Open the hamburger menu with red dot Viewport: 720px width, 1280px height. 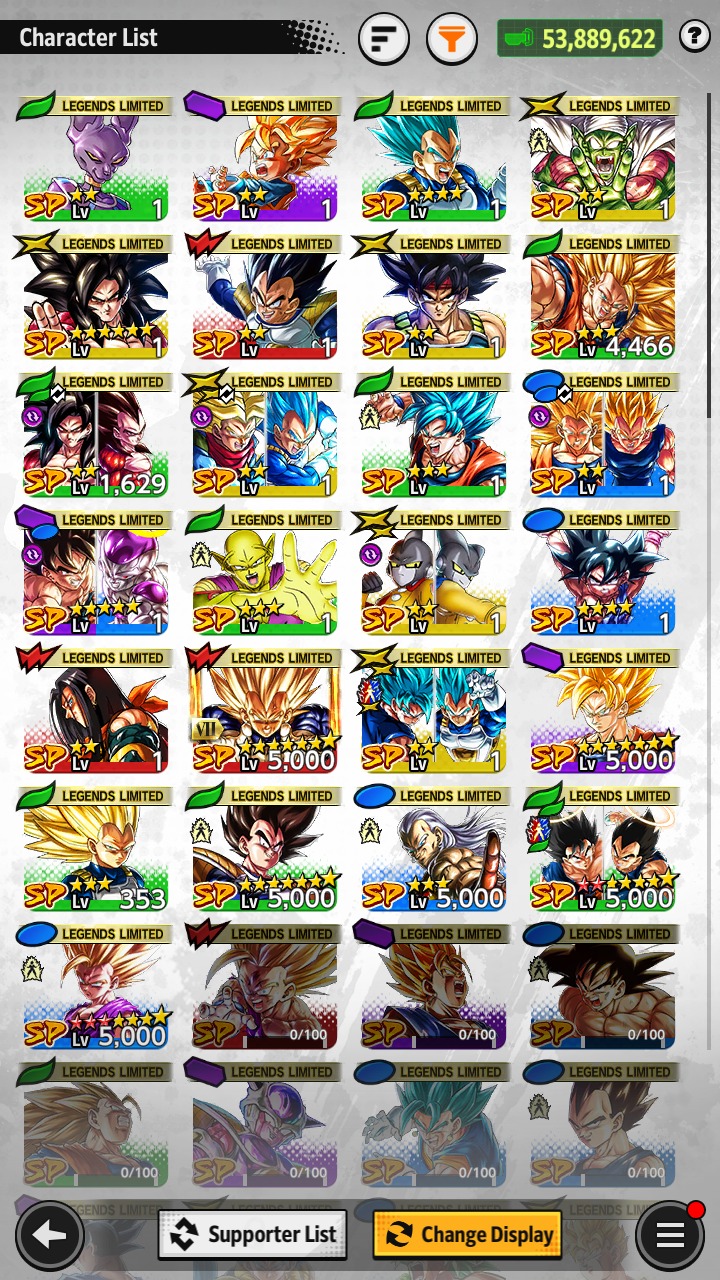669,1235
